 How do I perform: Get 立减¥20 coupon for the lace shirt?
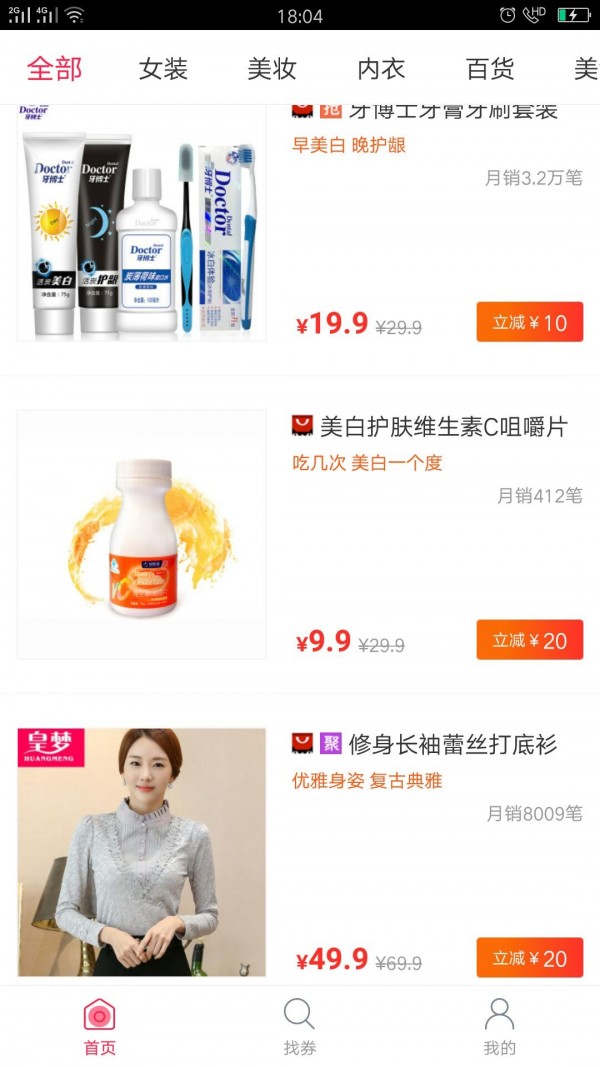(529, 958)
